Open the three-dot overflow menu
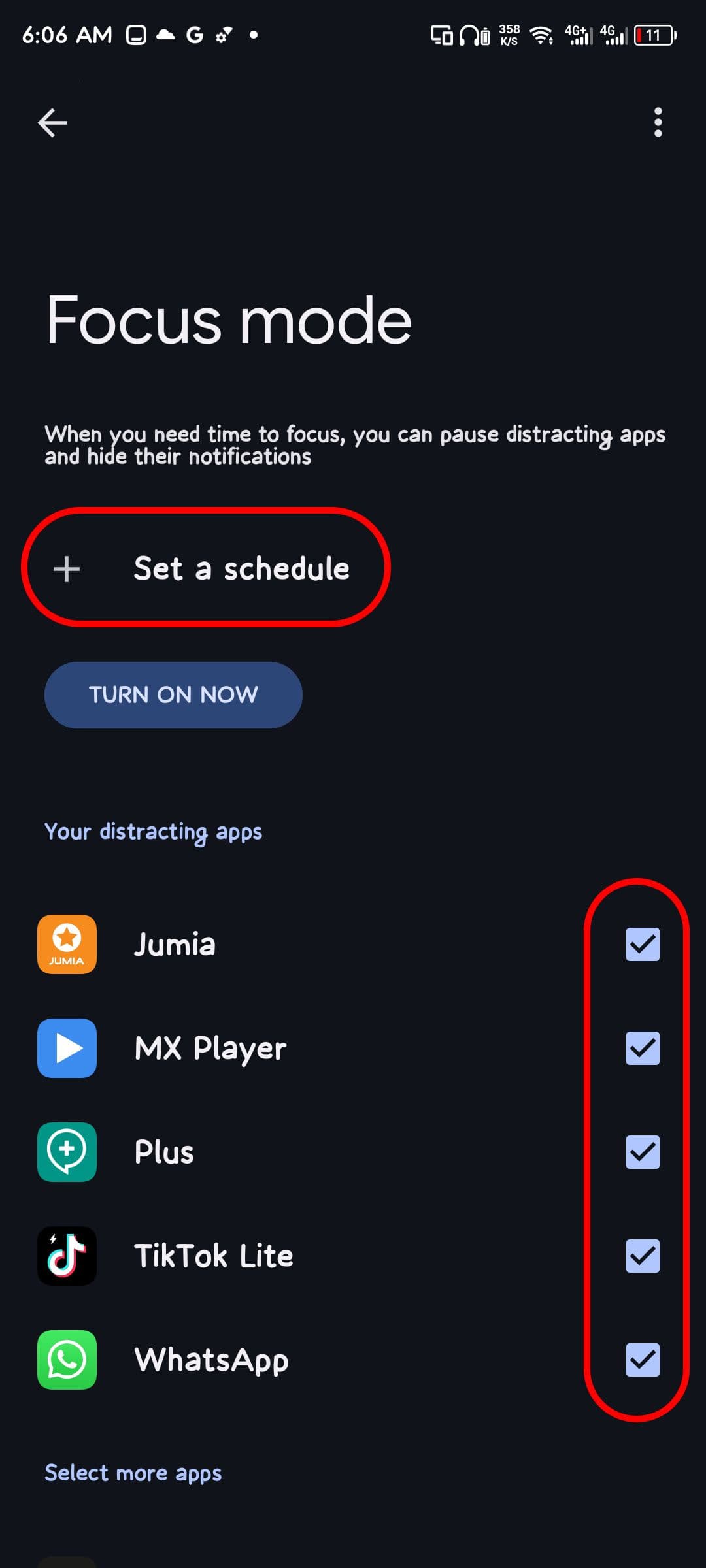706x1568 pixels. (658, 123)
